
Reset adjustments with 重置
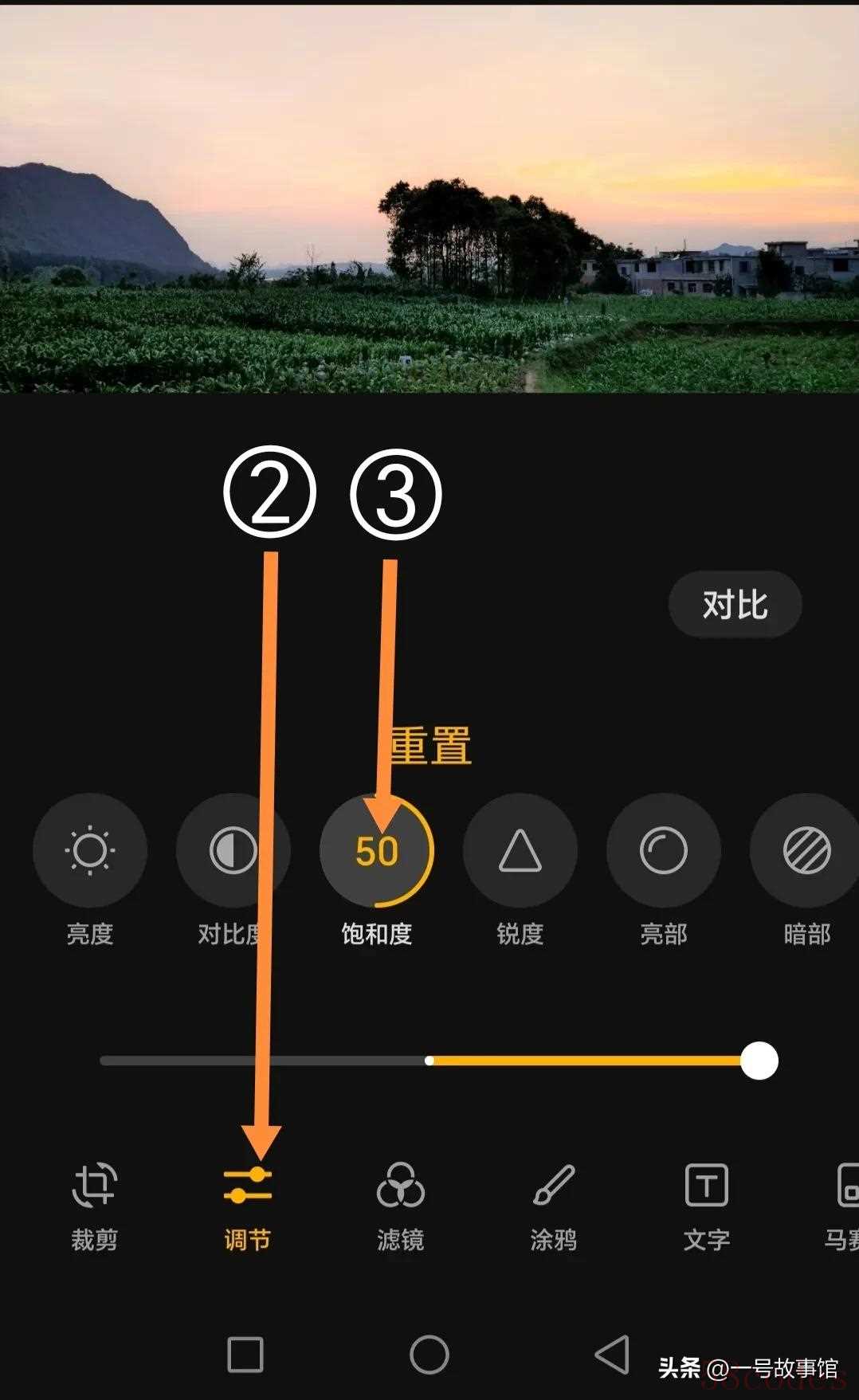click(x=431, y=746)
